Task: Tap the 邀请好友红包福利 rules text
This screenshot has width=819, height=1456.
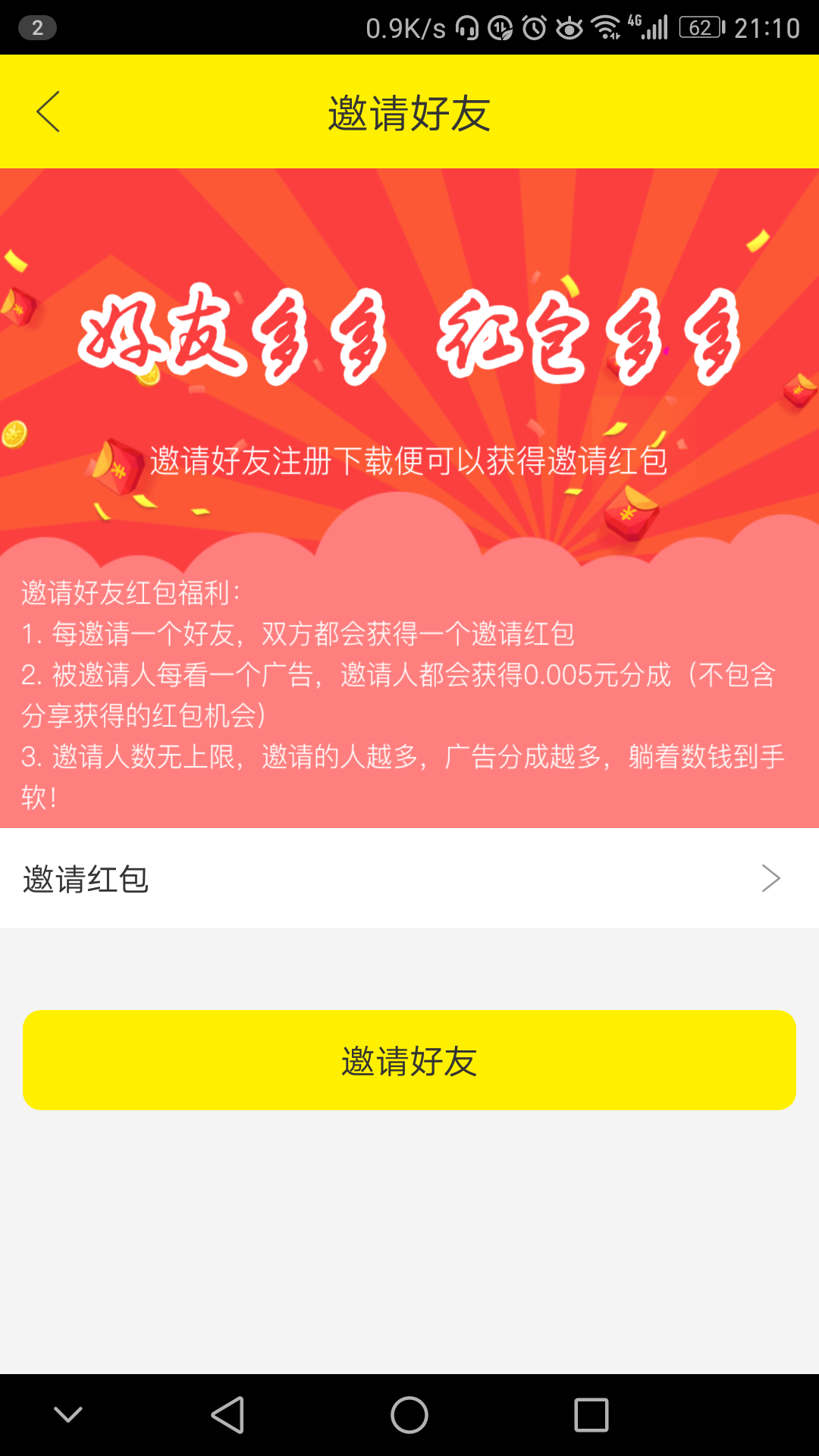Action: pyautogui.click(x=409, y=690)
